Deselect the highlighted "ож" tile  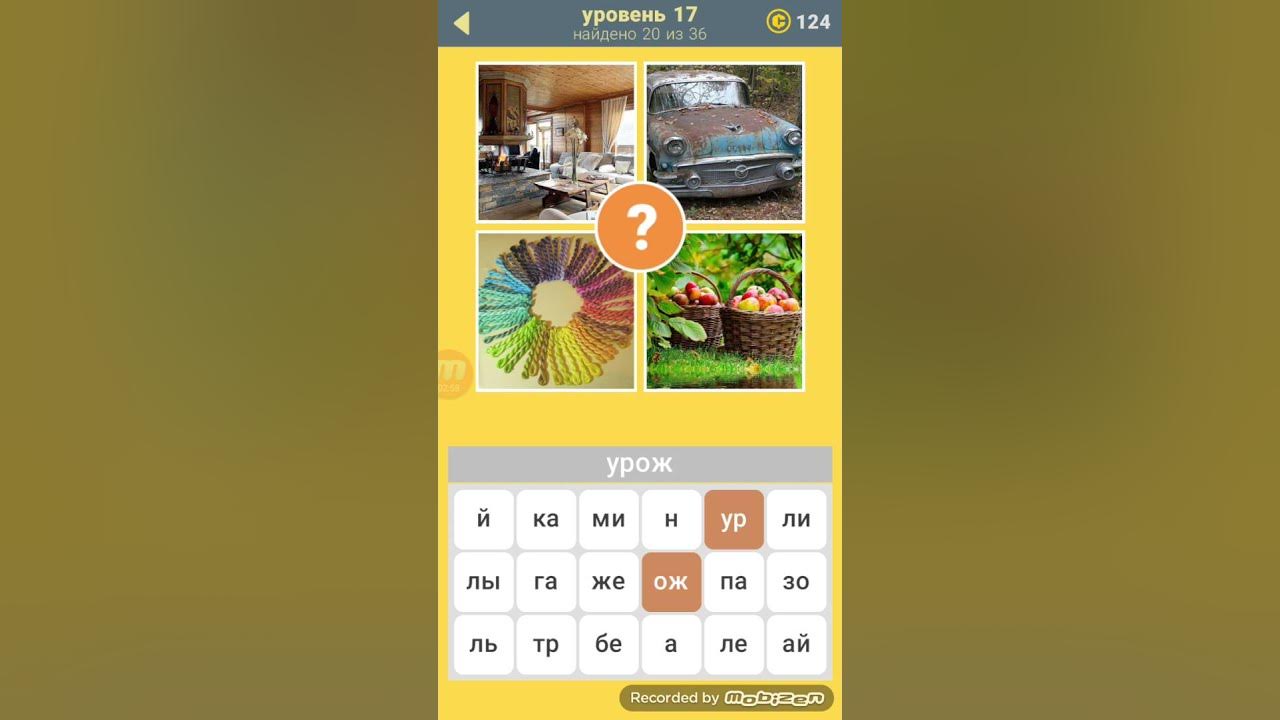(671, 582)
